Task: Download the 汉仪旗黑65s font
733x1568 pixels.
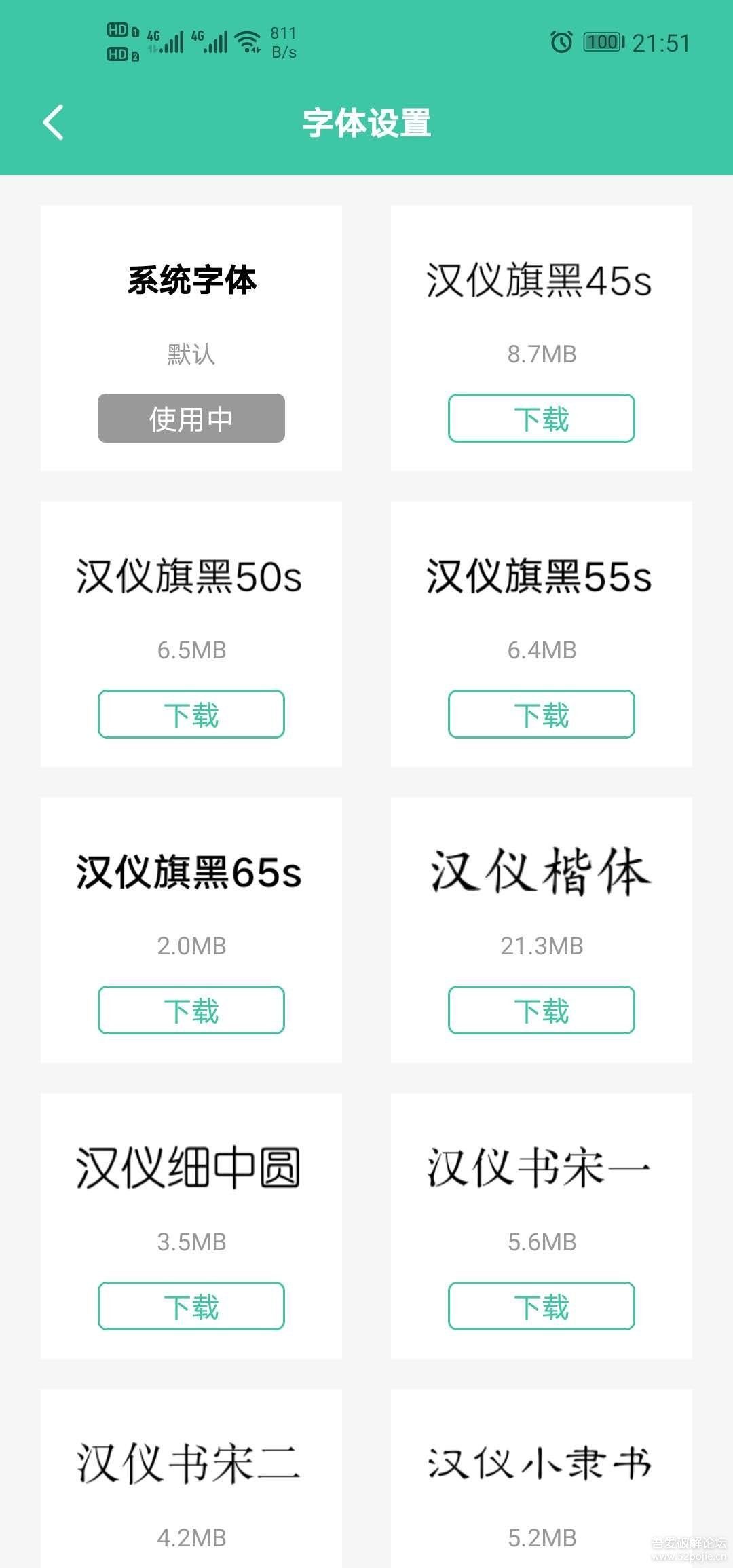Action: click(191, 1010)
